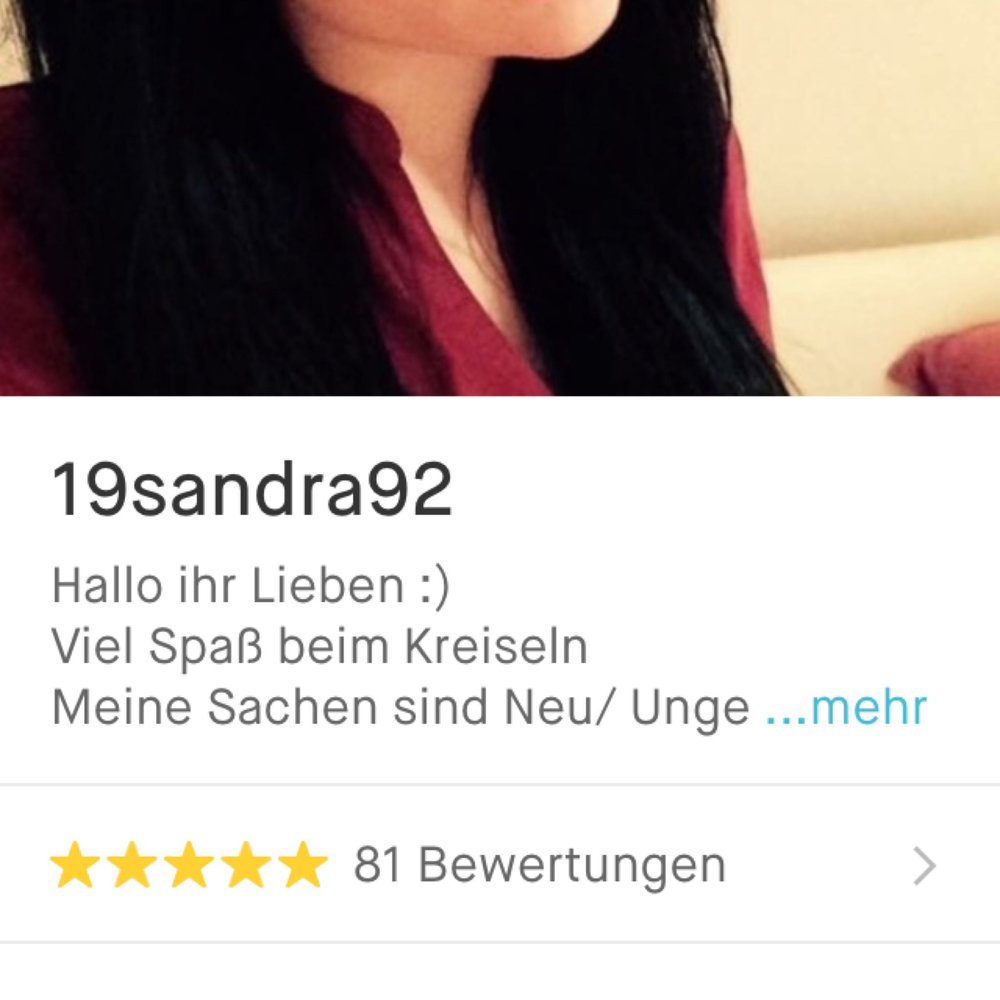
Task: View 19sandra92's profile photo
Action: point(500,198)
